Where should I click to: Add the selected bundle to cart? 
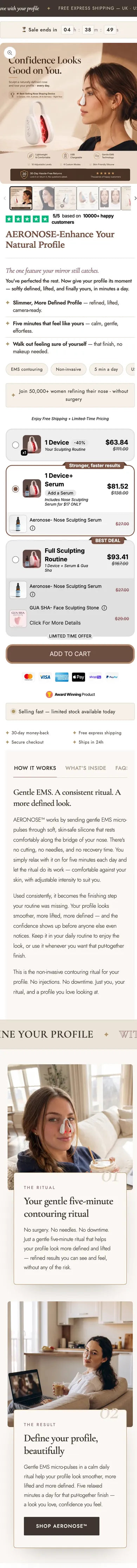70,654
